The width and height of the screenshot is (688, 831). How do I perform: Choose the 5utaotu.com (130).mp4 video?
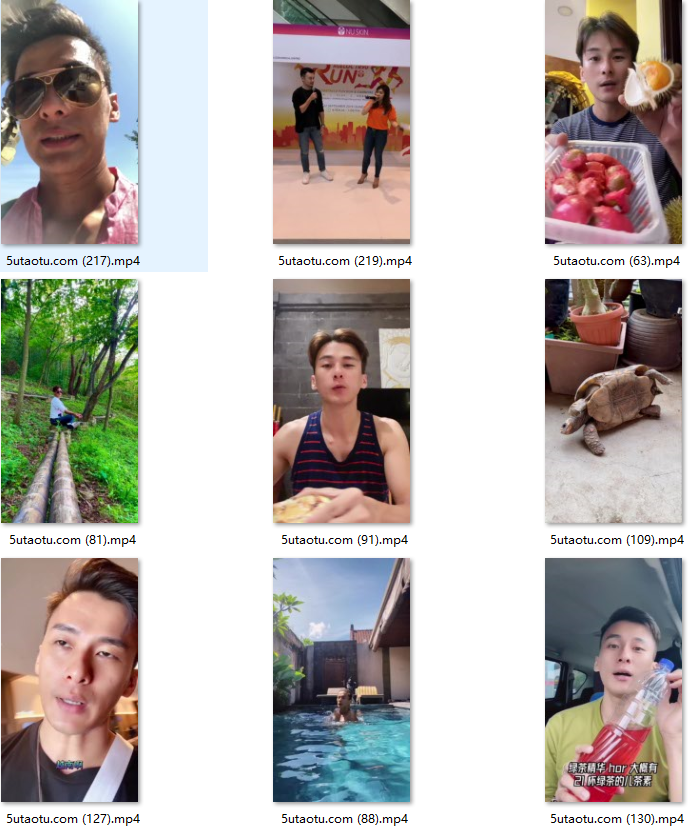(x=613, y=680)
